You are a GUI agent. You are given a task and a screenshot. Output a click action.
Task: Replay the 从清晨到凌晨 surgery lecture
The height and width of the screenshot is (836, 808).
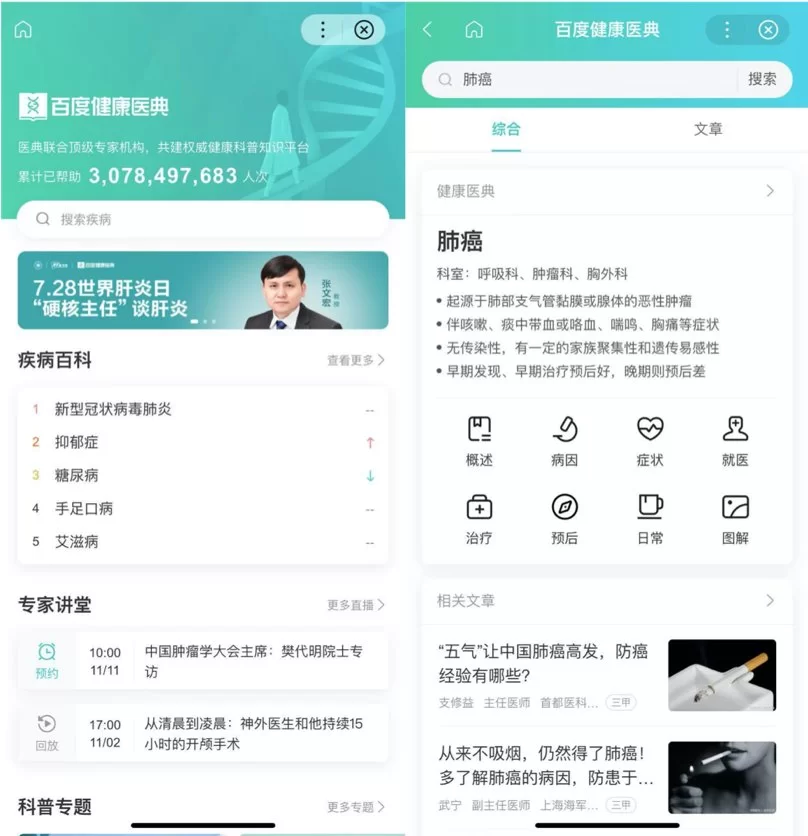click(47, 733)
